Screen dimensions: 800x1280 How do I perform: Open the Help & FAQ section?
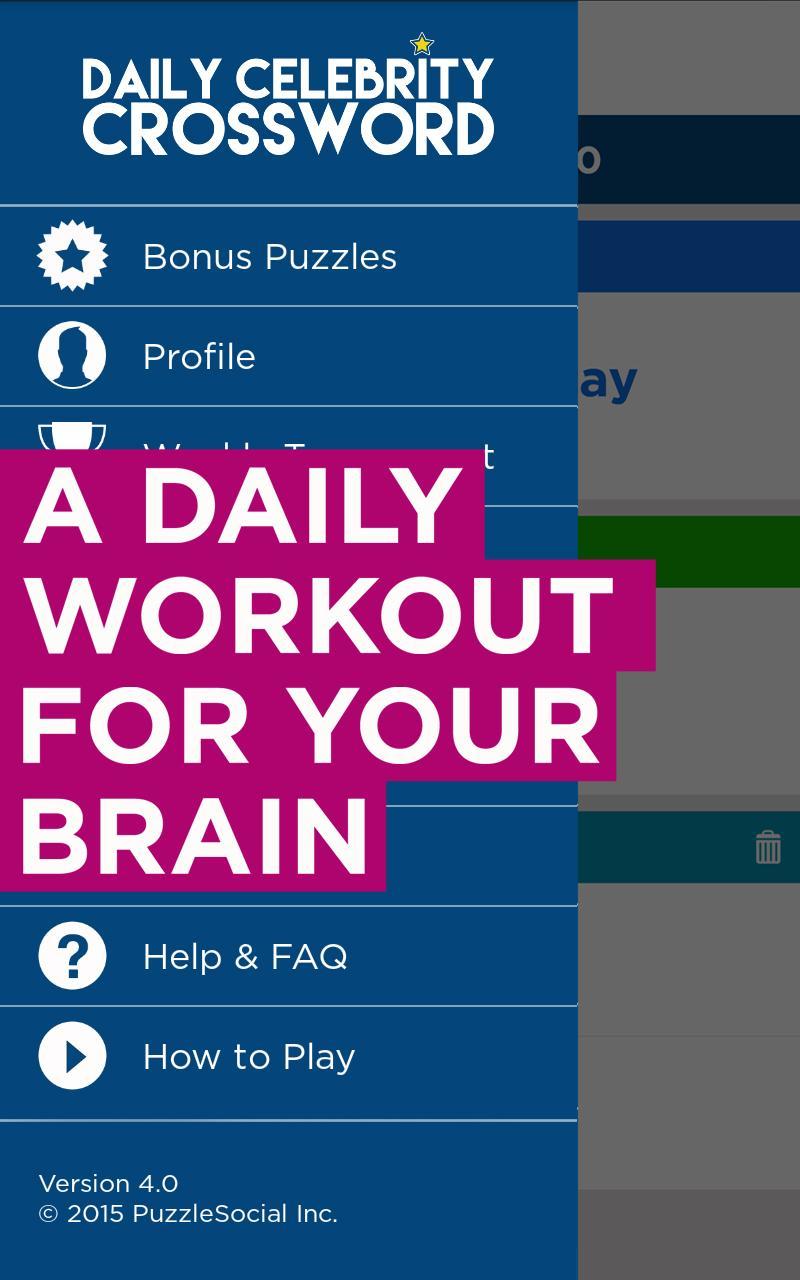click(247, 956)
